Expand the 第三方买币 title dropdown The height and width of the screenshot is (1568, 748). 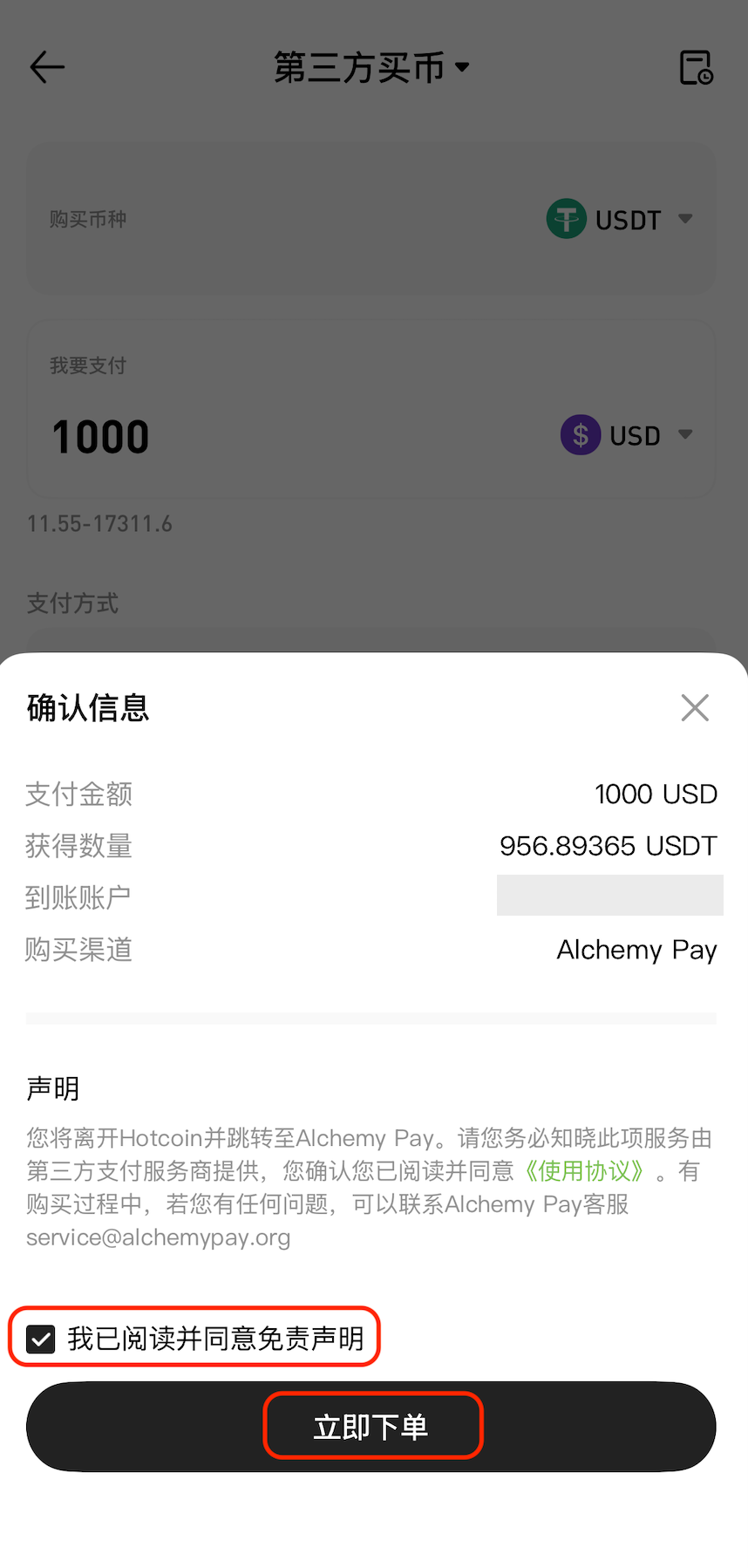coord(372,67)
